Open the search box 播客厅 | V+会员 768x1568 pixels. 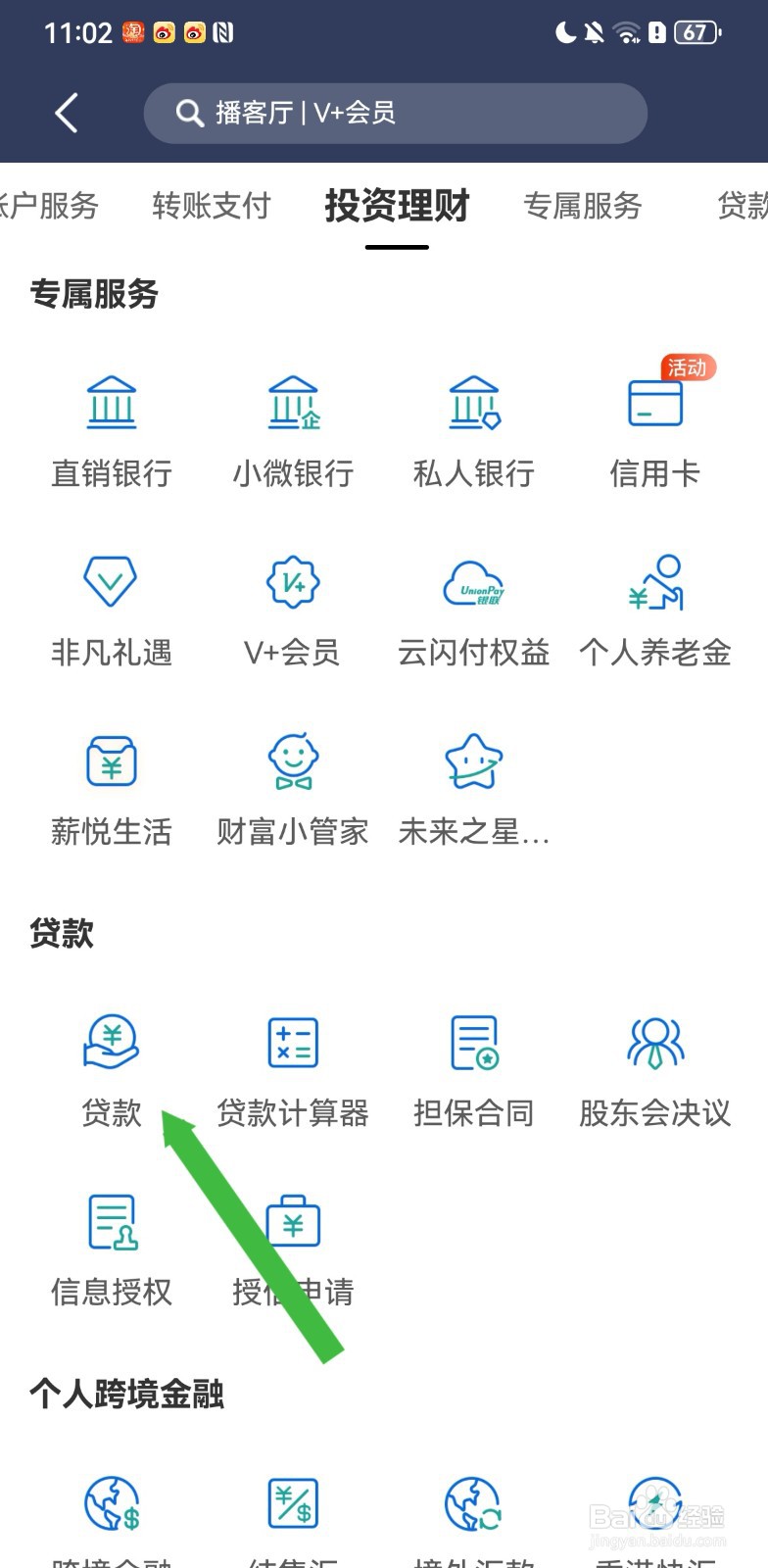[395, 114]
